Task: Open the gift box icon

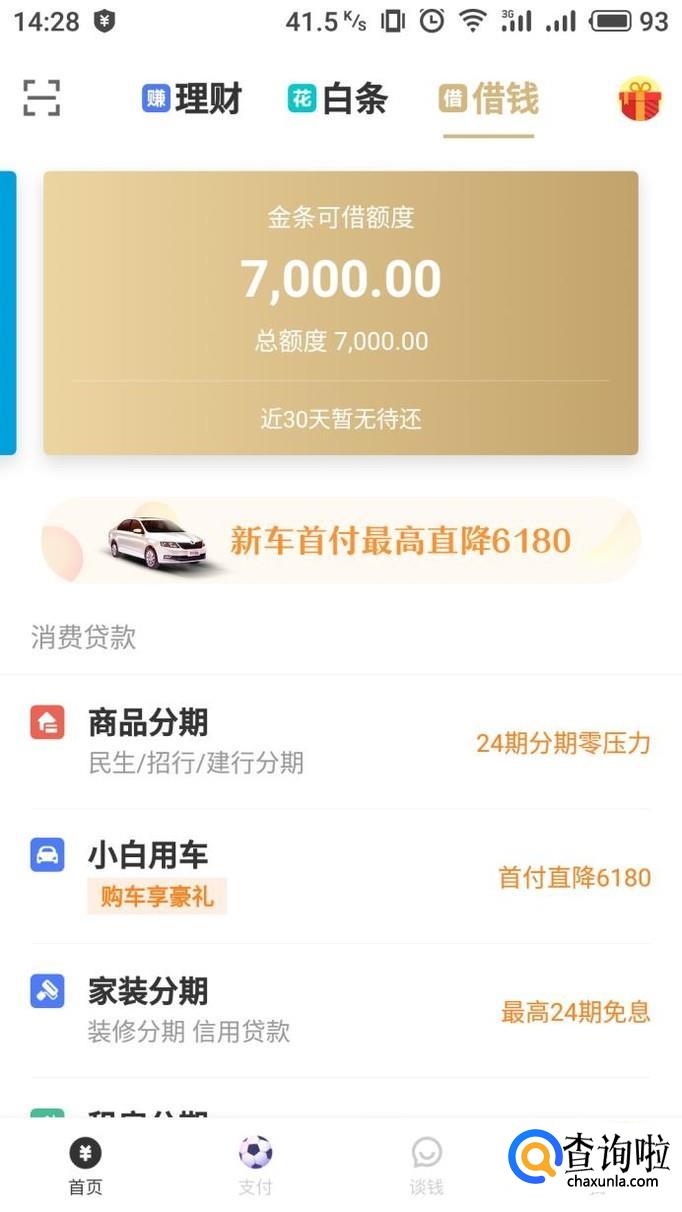Action: click(640, 99)
